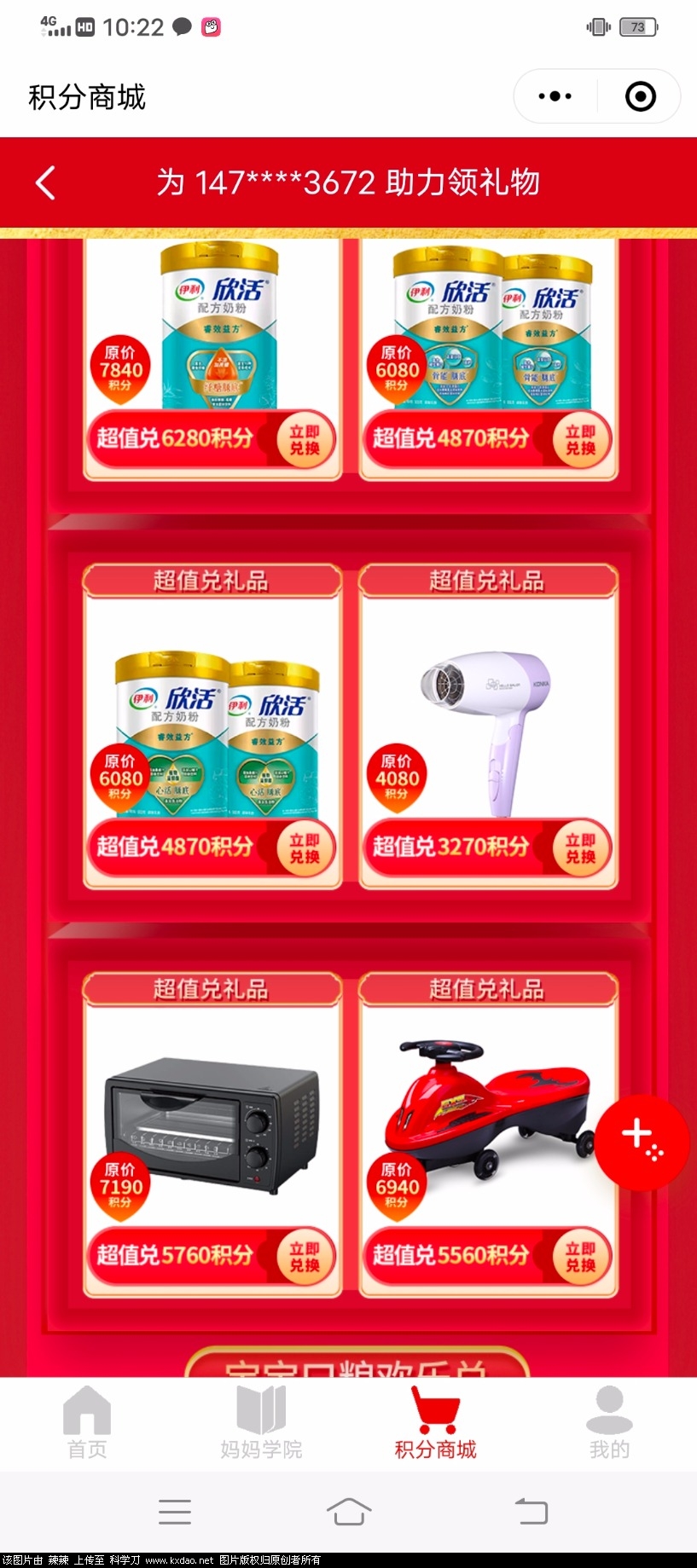Open the mini program options (three dots) menu
The height and width of the screenshot is (1568, 697).
[x=553, y=96]
